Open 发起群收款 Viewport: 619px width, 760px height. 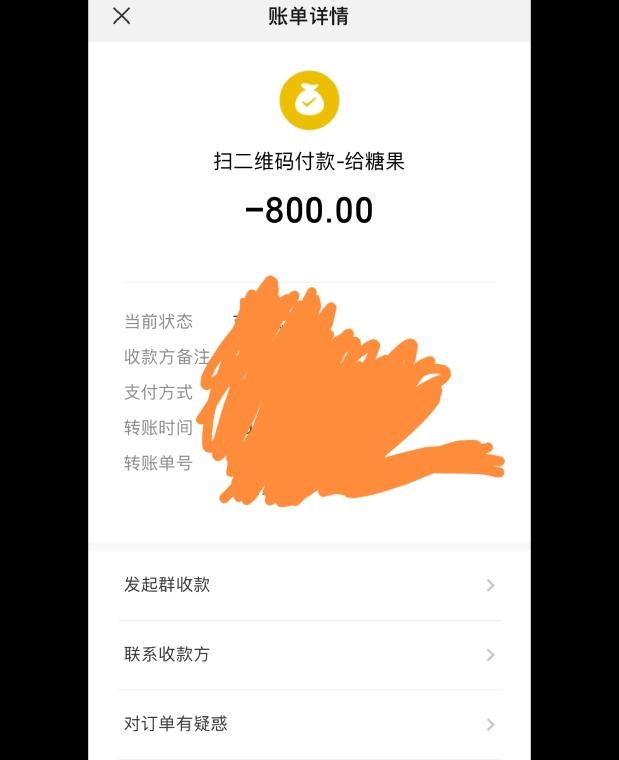pos(309,585)
